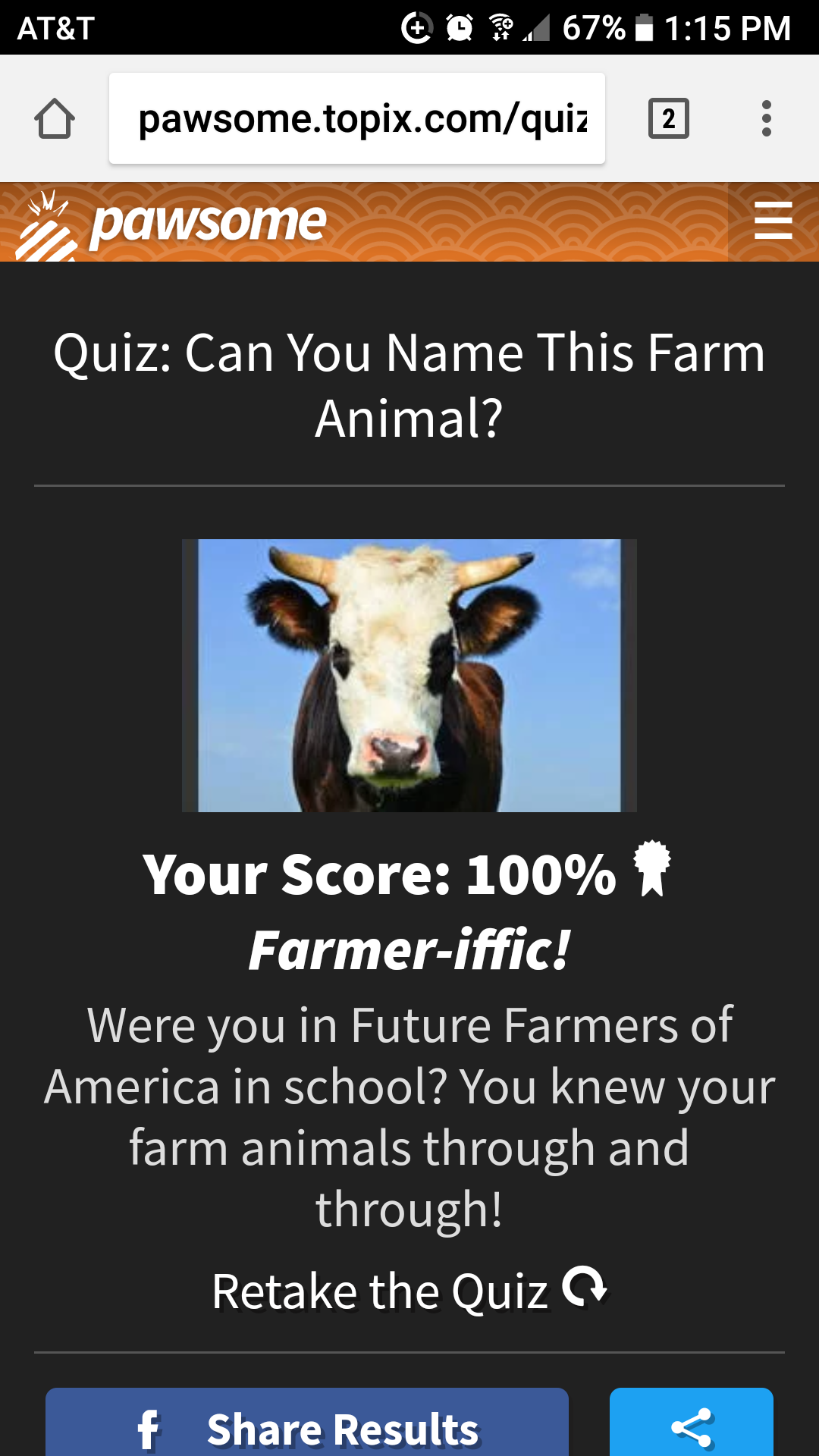Open the pawsome hamburger menu

pos(773,221)
